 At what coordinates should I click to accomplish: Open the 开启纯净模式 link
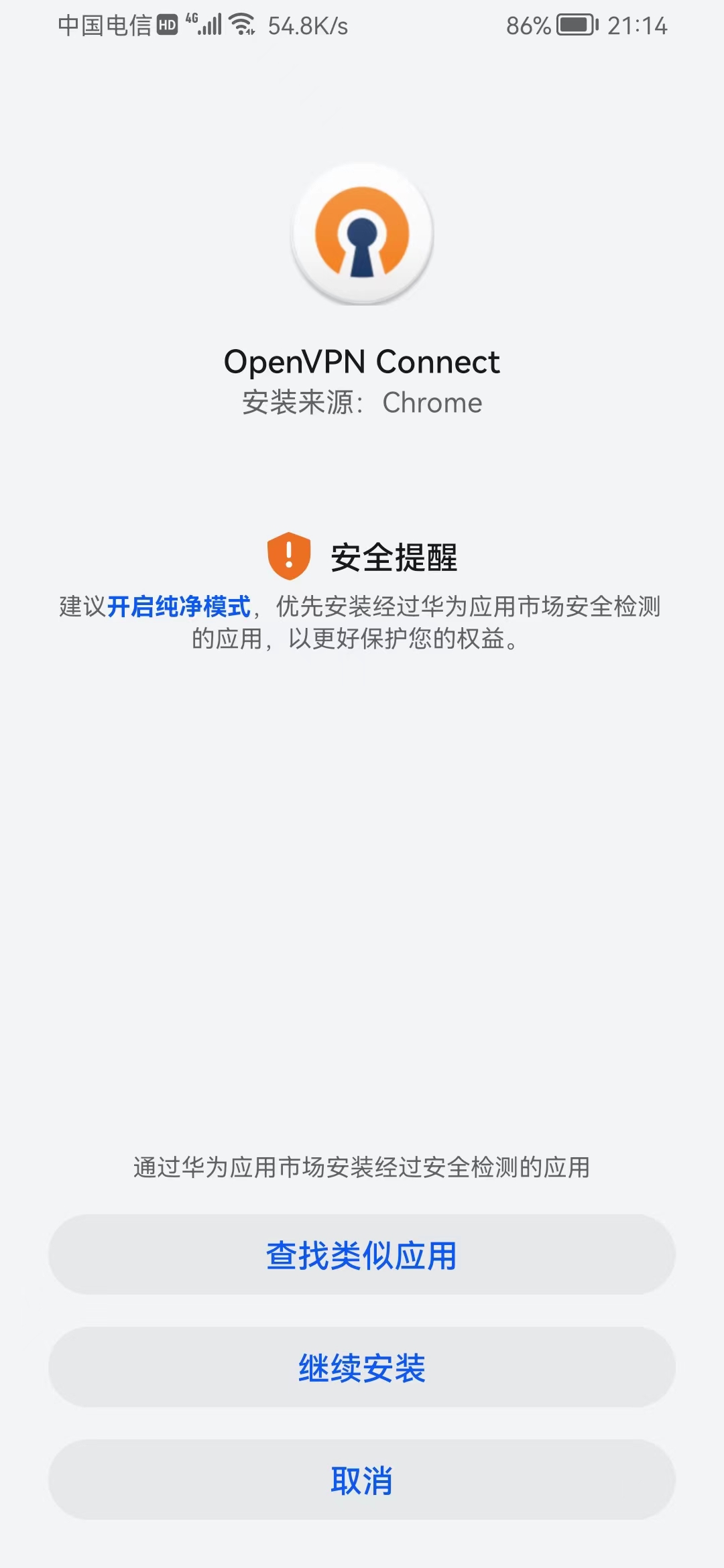(178, 606)
